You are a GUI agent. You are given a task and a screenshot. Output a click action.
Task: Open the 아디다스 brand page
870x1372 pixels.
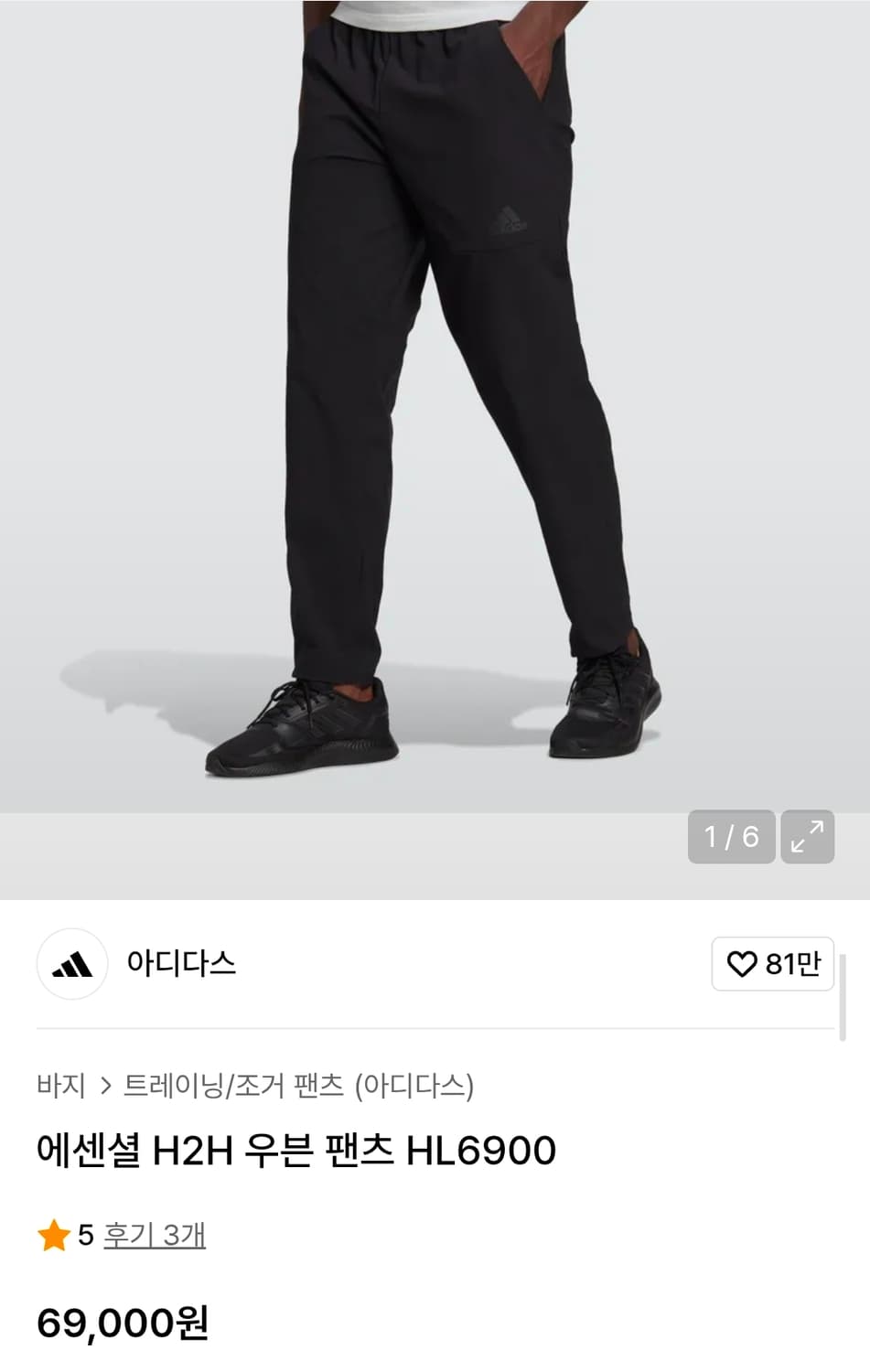click(x=180, y=964)
